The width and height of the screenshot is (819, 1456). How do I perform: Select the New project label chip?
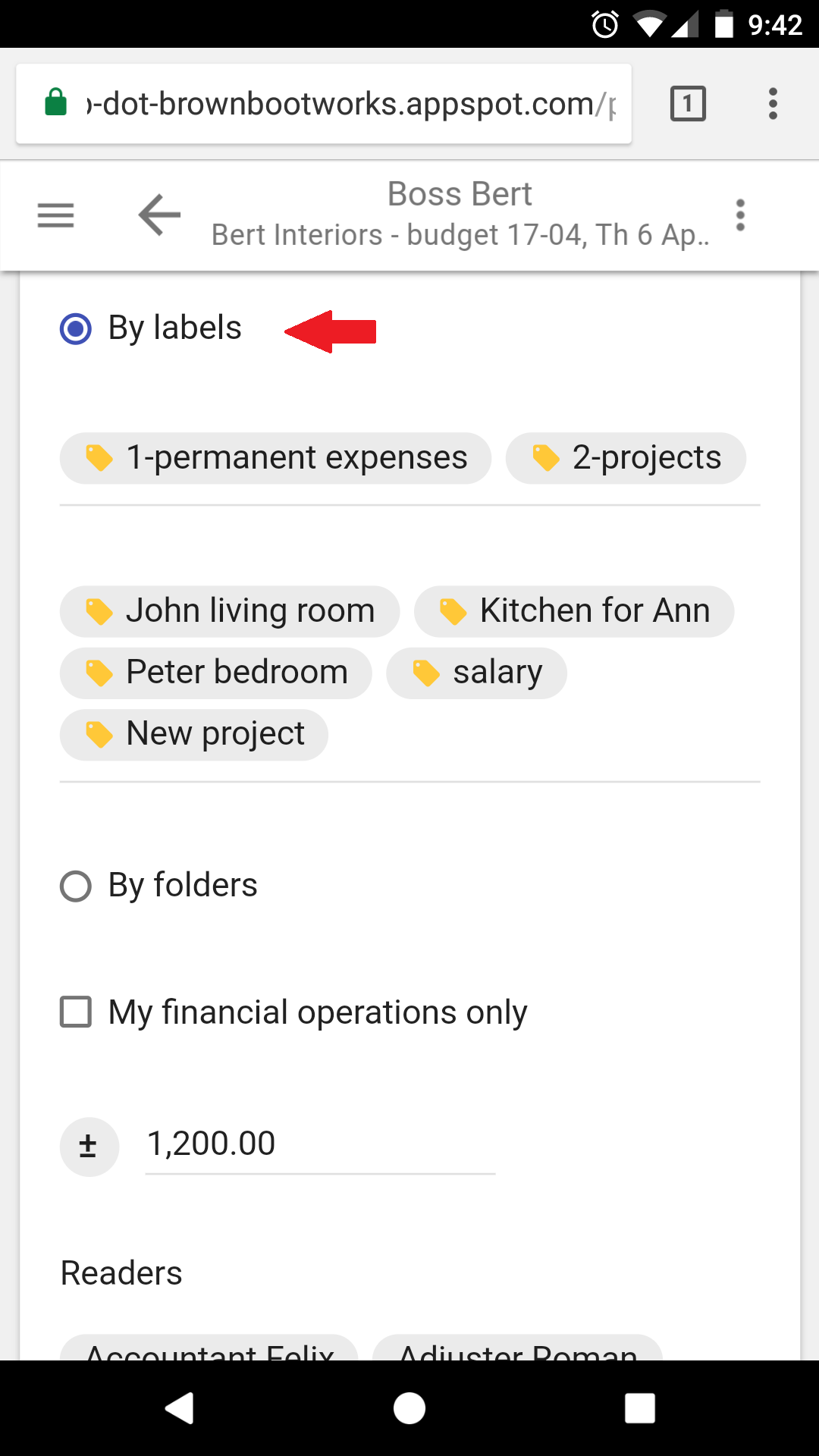[193, 734]
